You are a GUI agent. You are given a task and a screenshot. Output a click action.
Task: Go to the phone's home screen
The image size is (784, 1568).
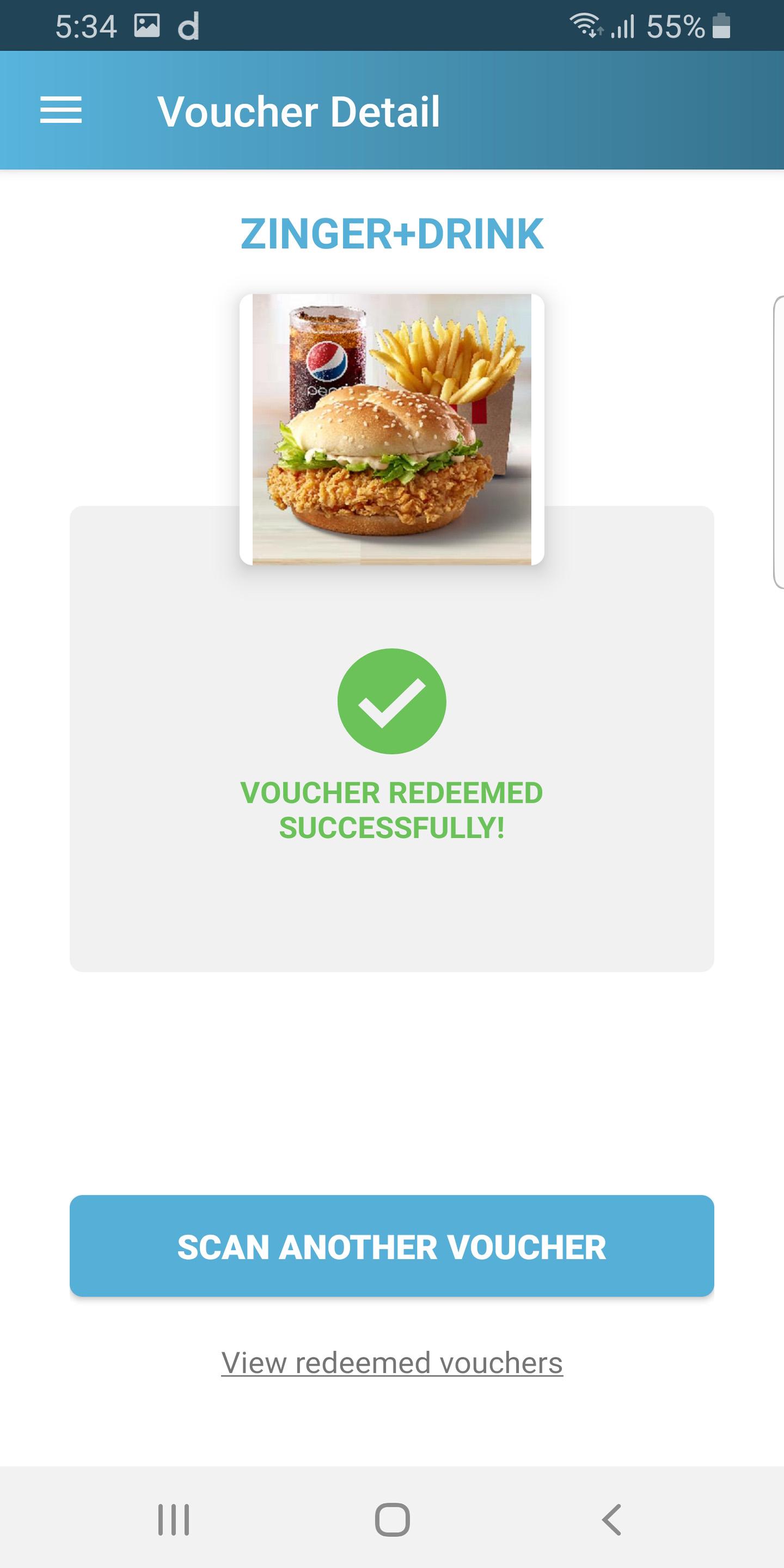coord(392,1520)
